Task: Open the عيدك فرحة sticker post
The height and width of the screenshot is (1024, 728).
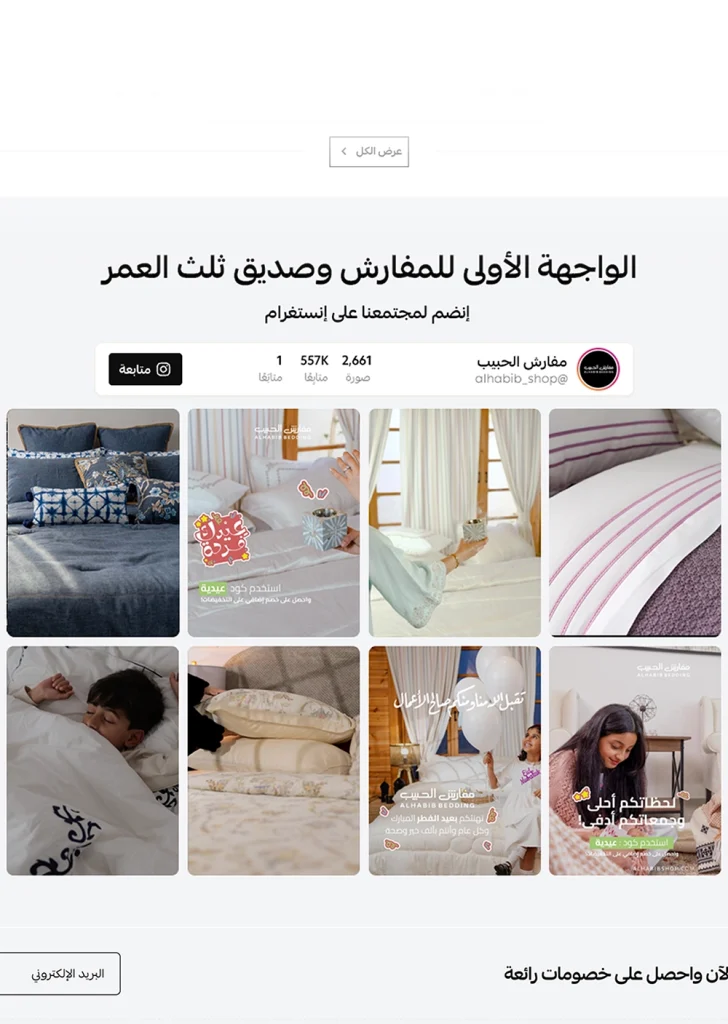Action: click(x=273, y=522)
